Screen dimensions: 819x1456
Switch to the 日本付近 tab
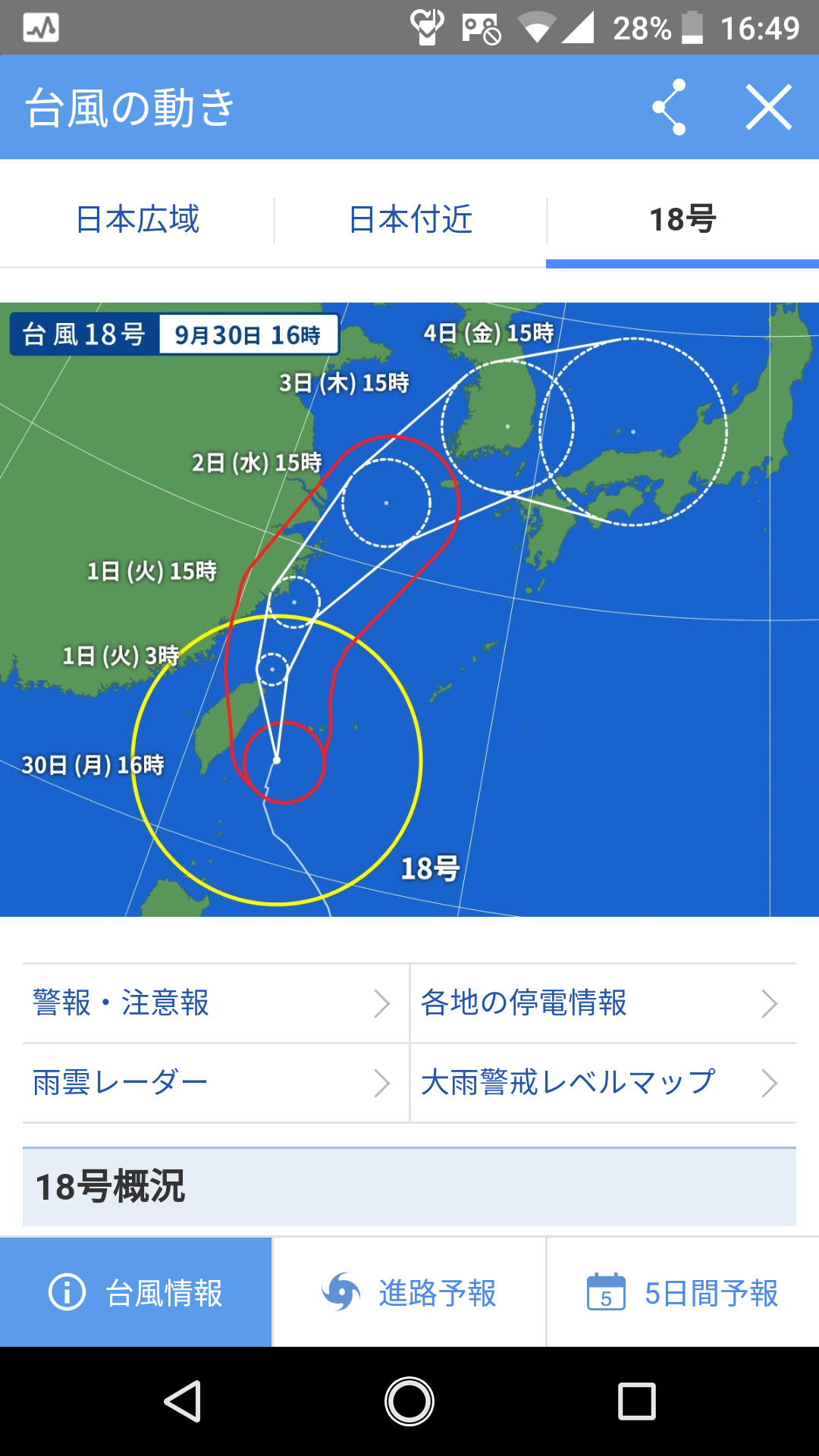point(410,220)
